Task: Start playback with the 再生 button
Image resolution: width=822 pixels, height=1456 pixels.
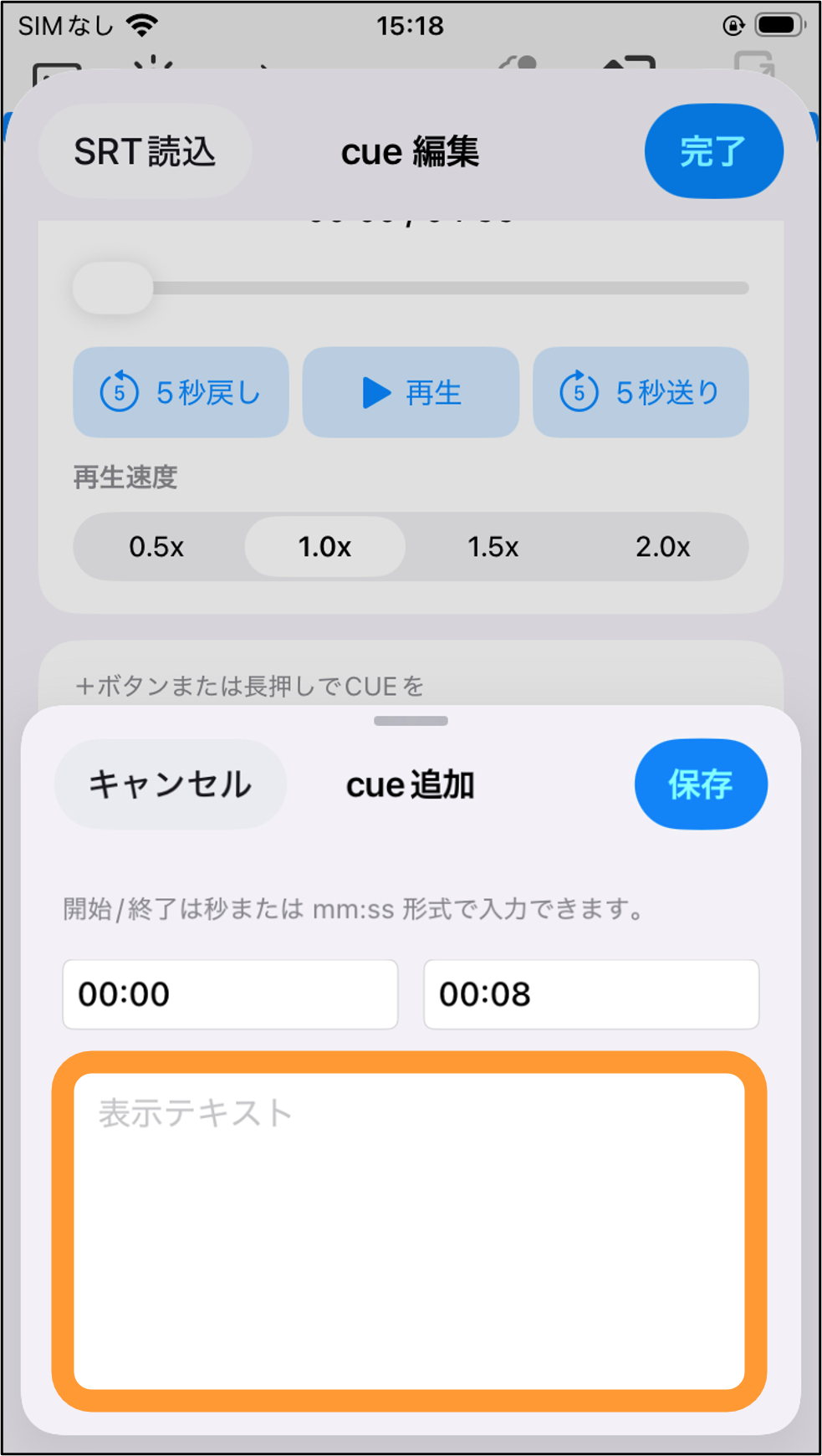Action: pos(411,392)
